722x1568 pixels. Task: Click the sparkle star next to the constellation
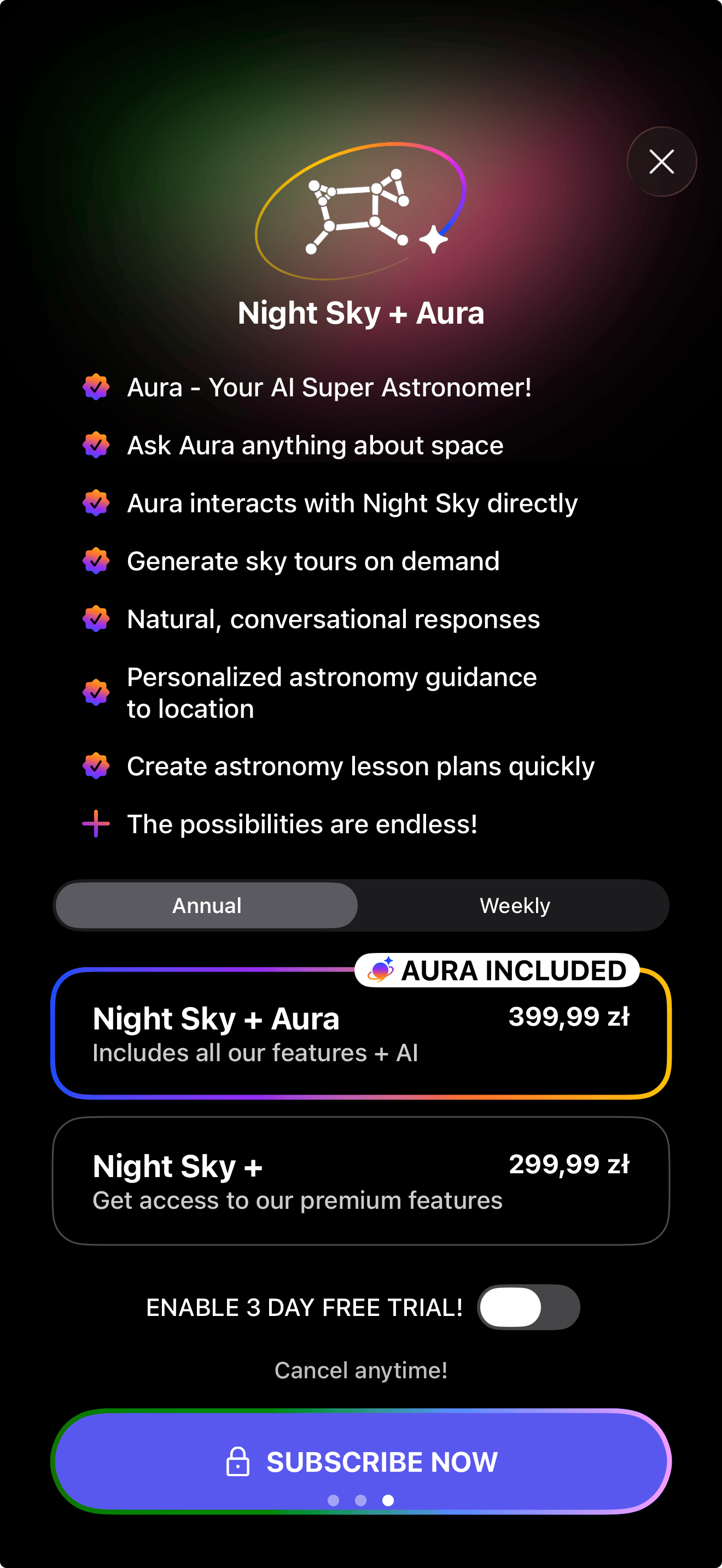click(433, 238)
